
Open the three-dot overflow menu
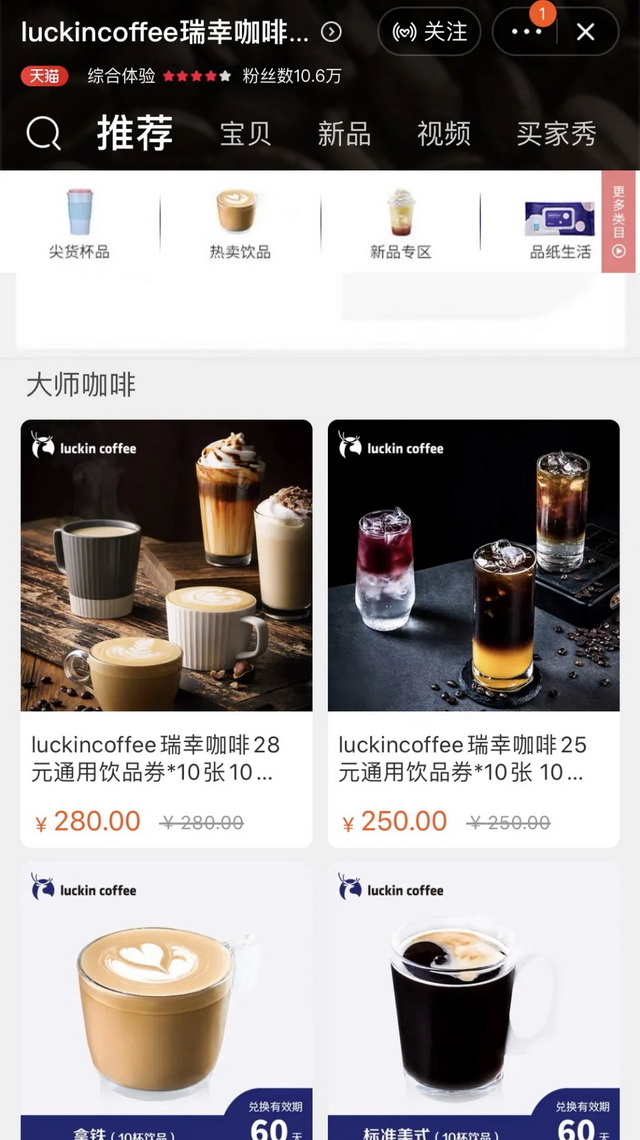tap(526, 32)
